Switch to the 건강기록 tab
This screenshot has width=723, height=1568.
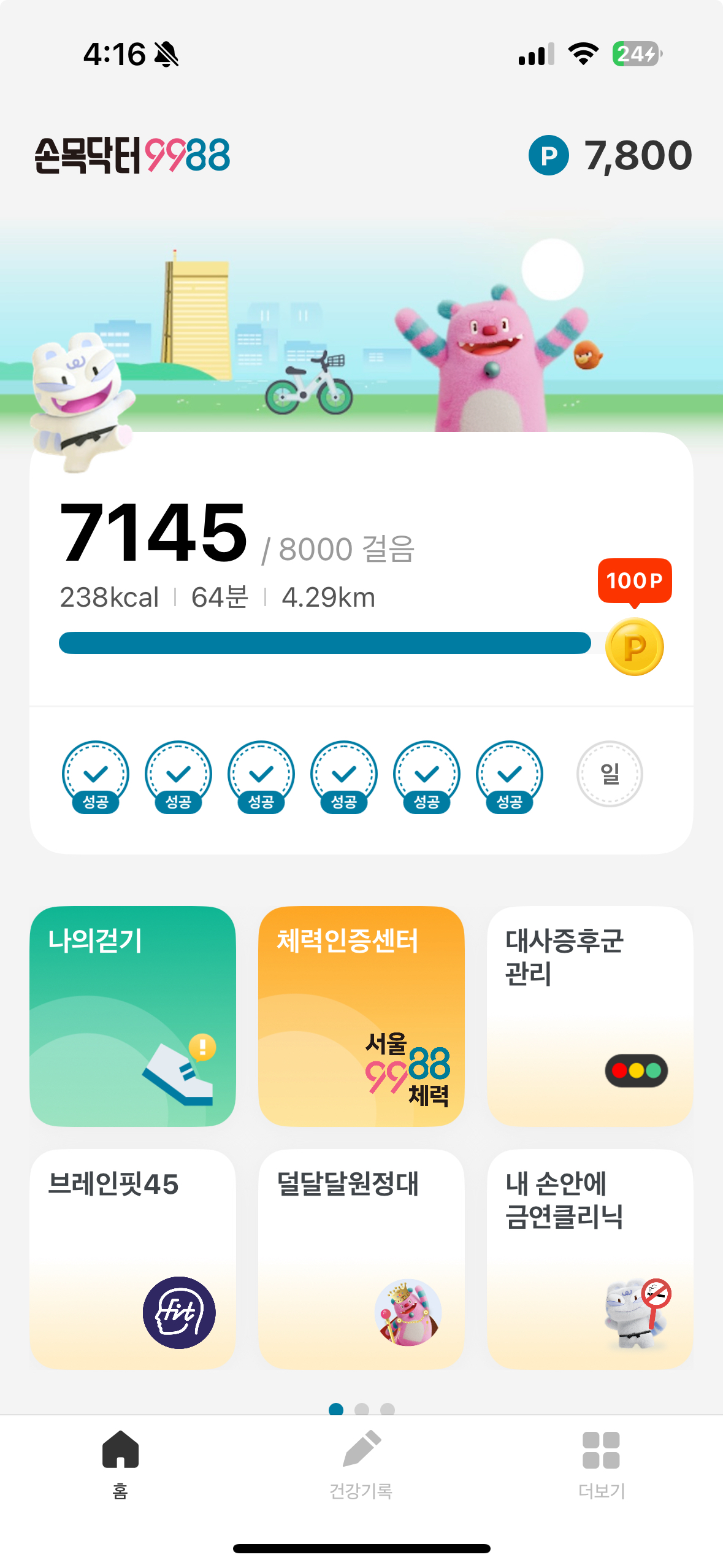coord(361,1464)
